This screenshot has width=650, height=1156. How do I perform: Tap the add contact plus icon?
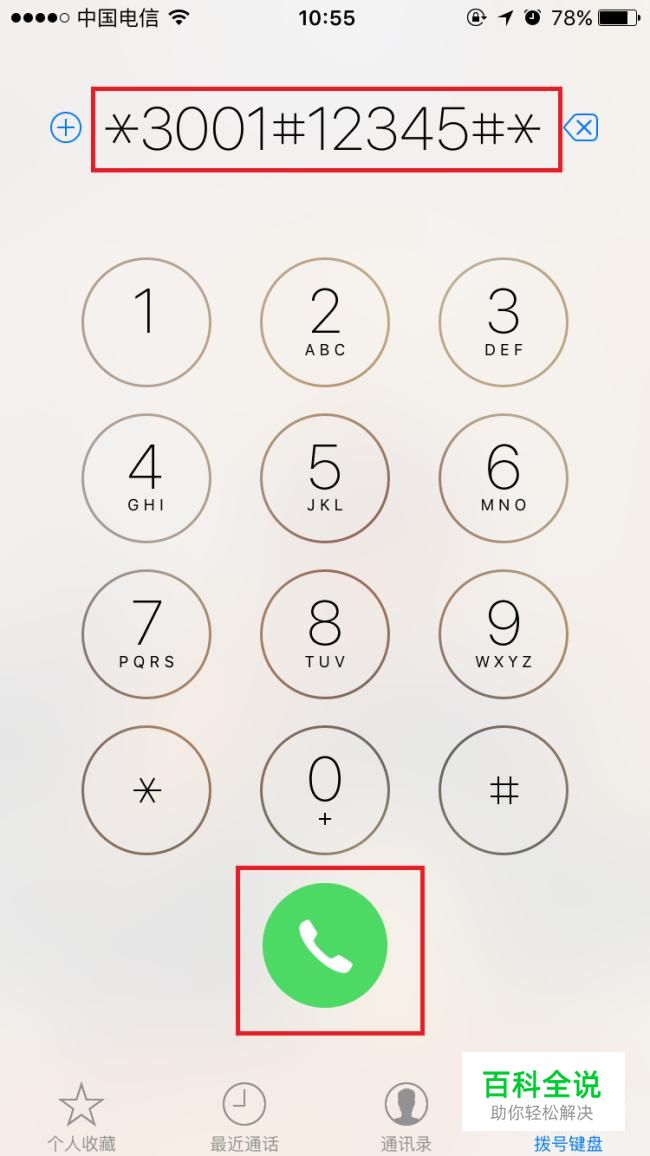66,128
